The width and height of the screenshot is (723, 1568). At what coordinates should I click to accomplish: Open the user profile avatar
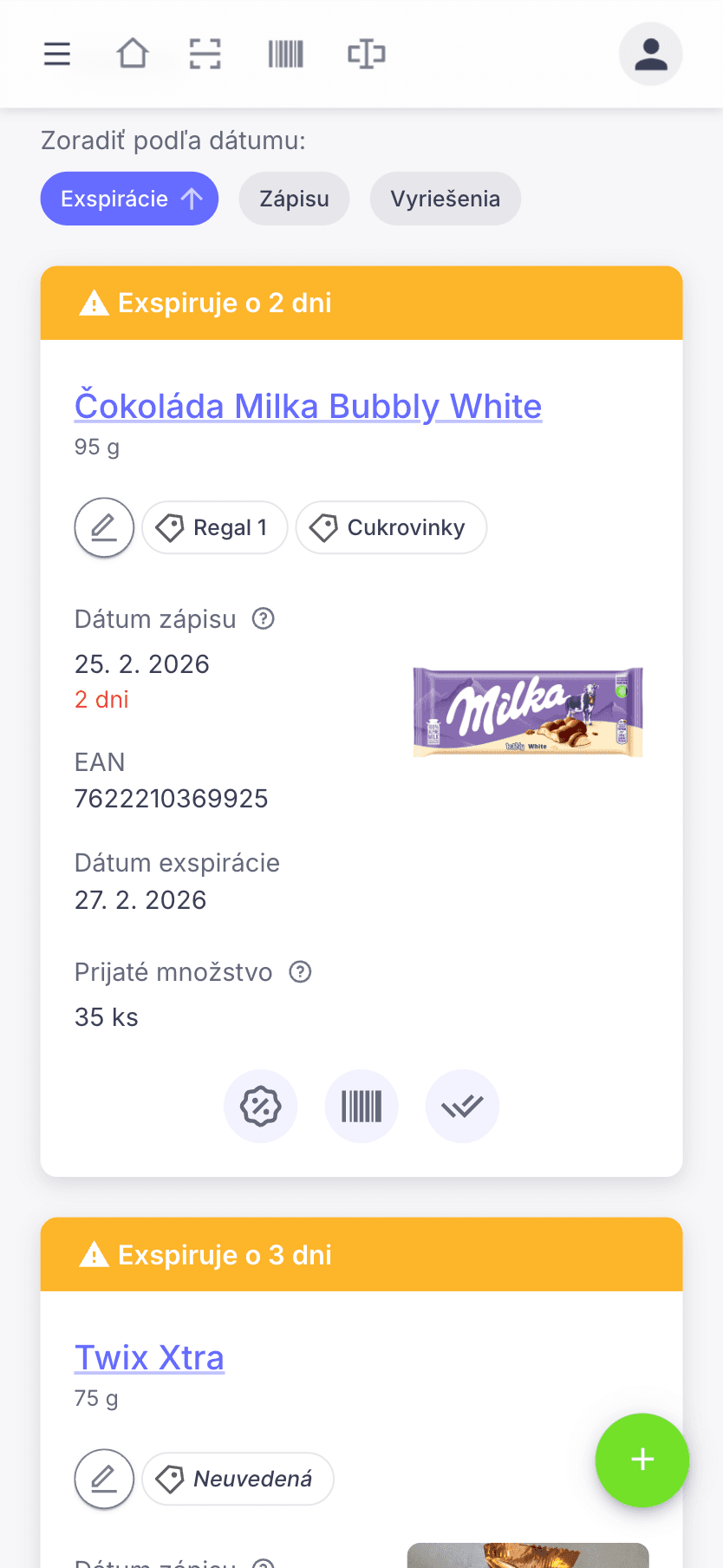651,53
